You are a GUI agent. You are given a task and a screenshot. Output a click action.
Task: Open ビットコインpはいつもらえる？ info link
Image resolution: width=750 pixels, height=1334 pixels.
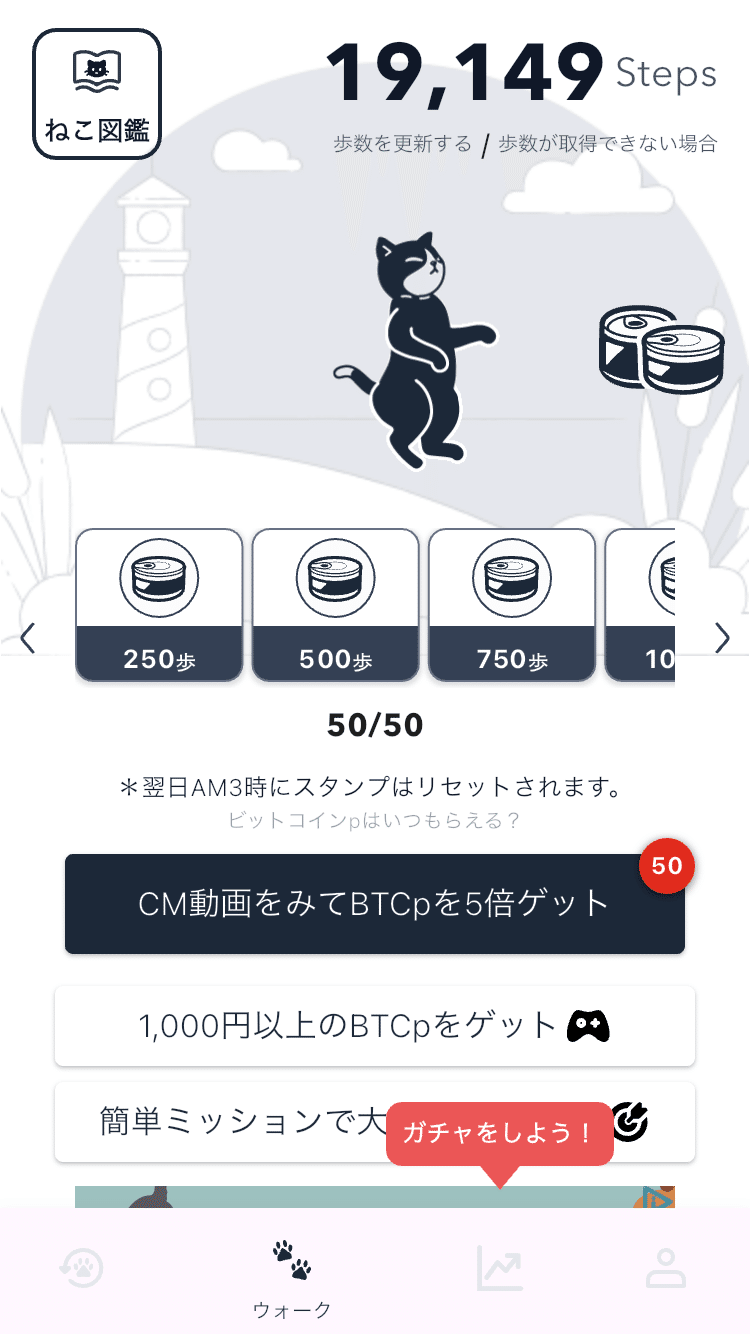coord(375,820)
